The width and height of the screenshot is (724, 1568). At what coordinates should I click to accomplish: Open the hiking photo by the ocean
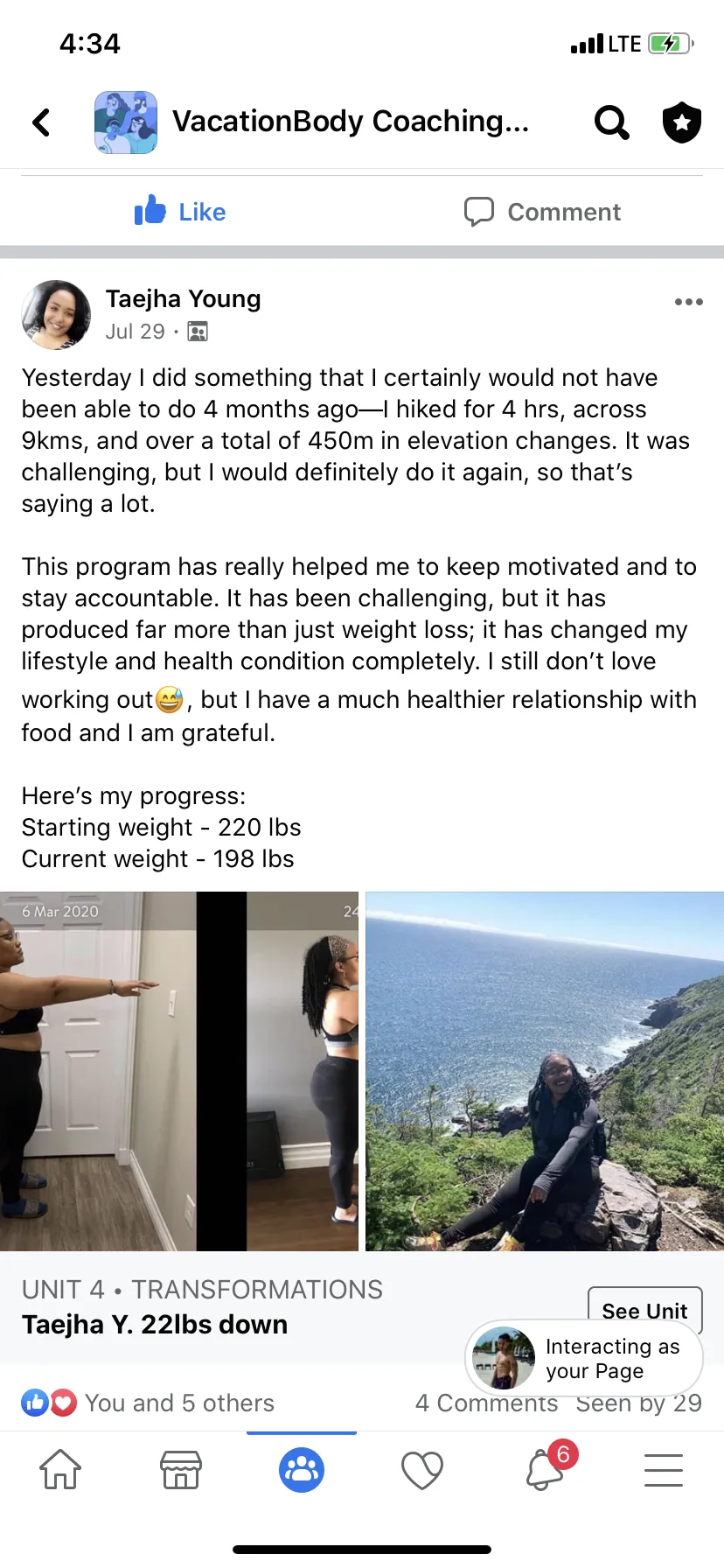(544, 1071)
